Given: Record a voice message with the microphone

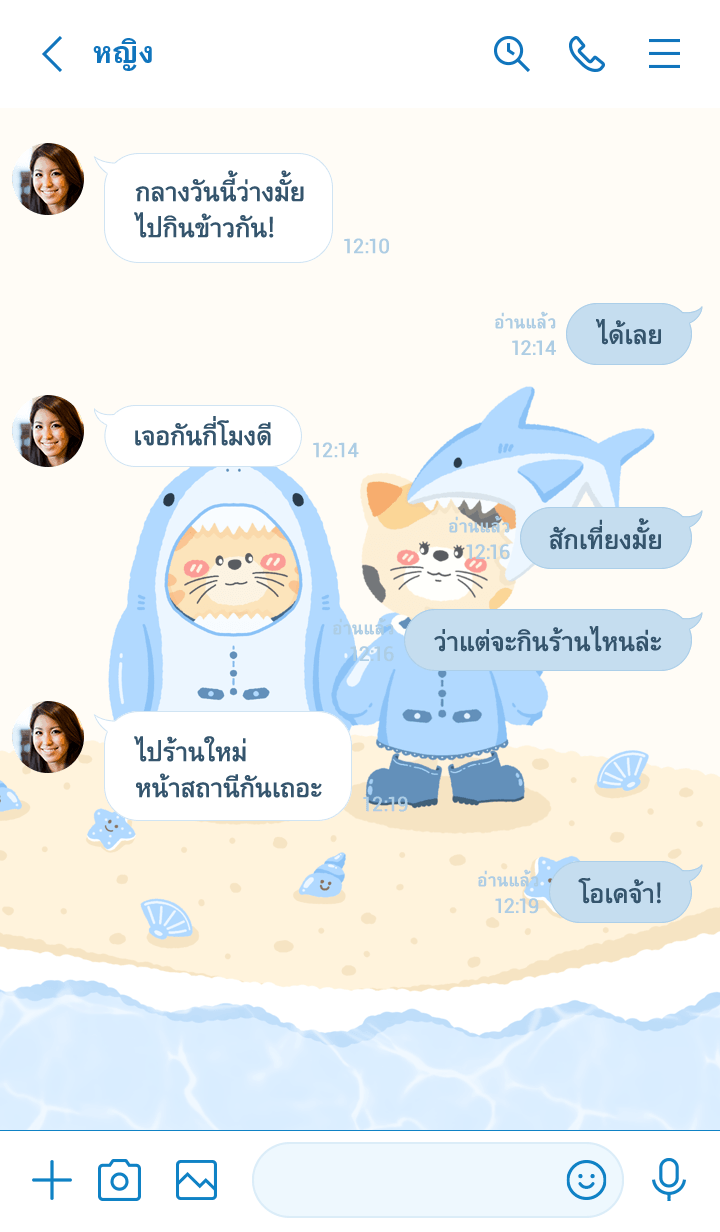Looking at the screenshot, I should [x=668, y=1181].
